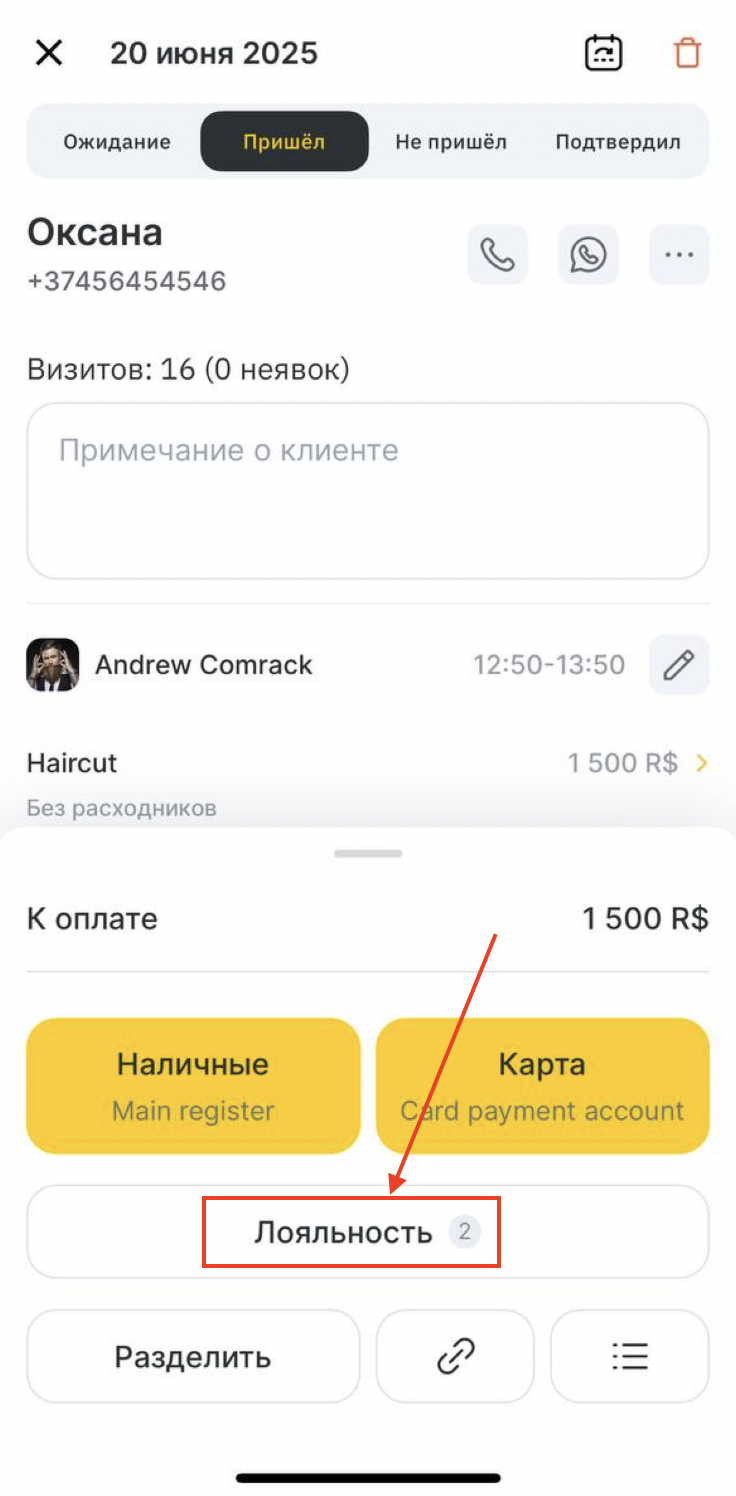Image resolution: width=736 pixels, height=1496 pixels.
Task: Pay with Наличные to Main register
Action: coord(193,1085)
